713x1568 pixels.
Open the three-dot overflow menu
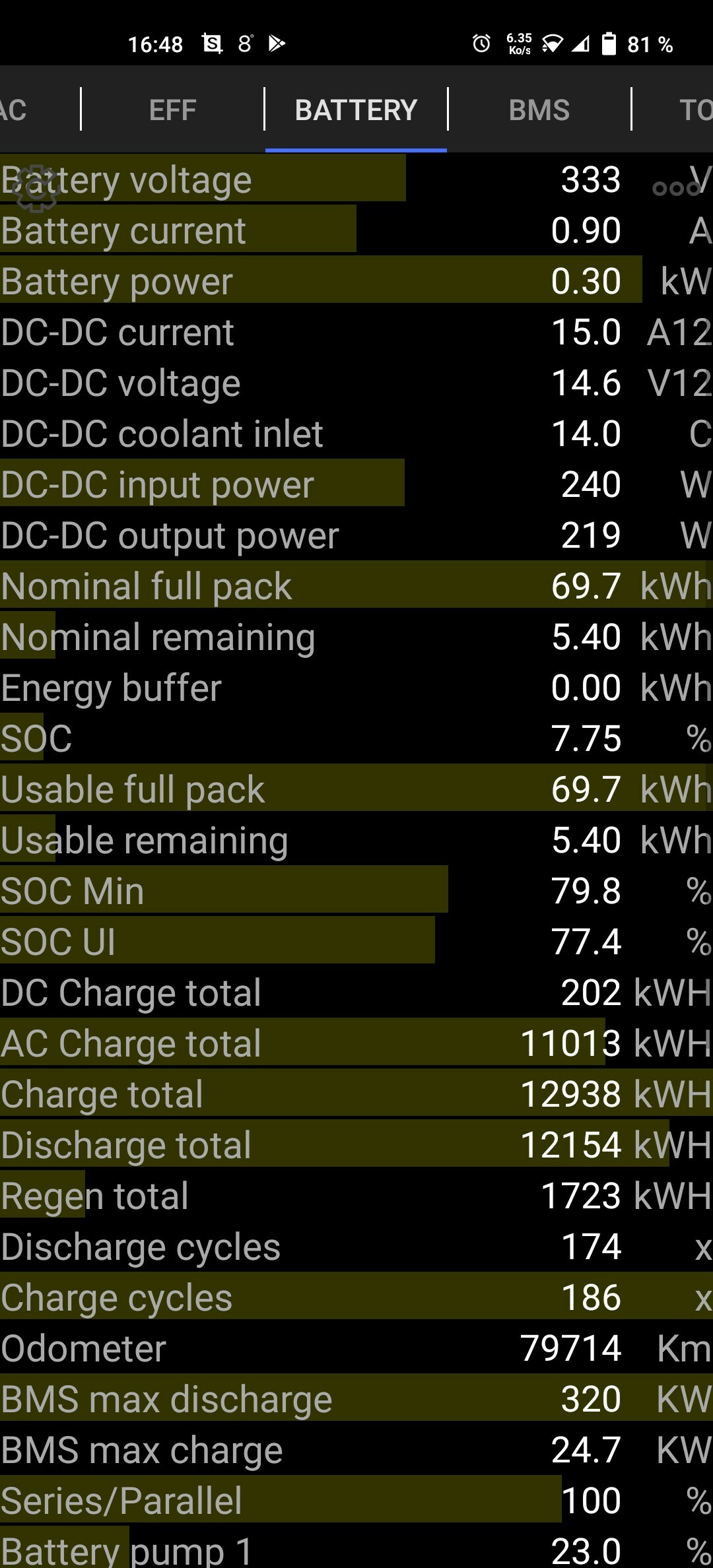tap(676, 189)
